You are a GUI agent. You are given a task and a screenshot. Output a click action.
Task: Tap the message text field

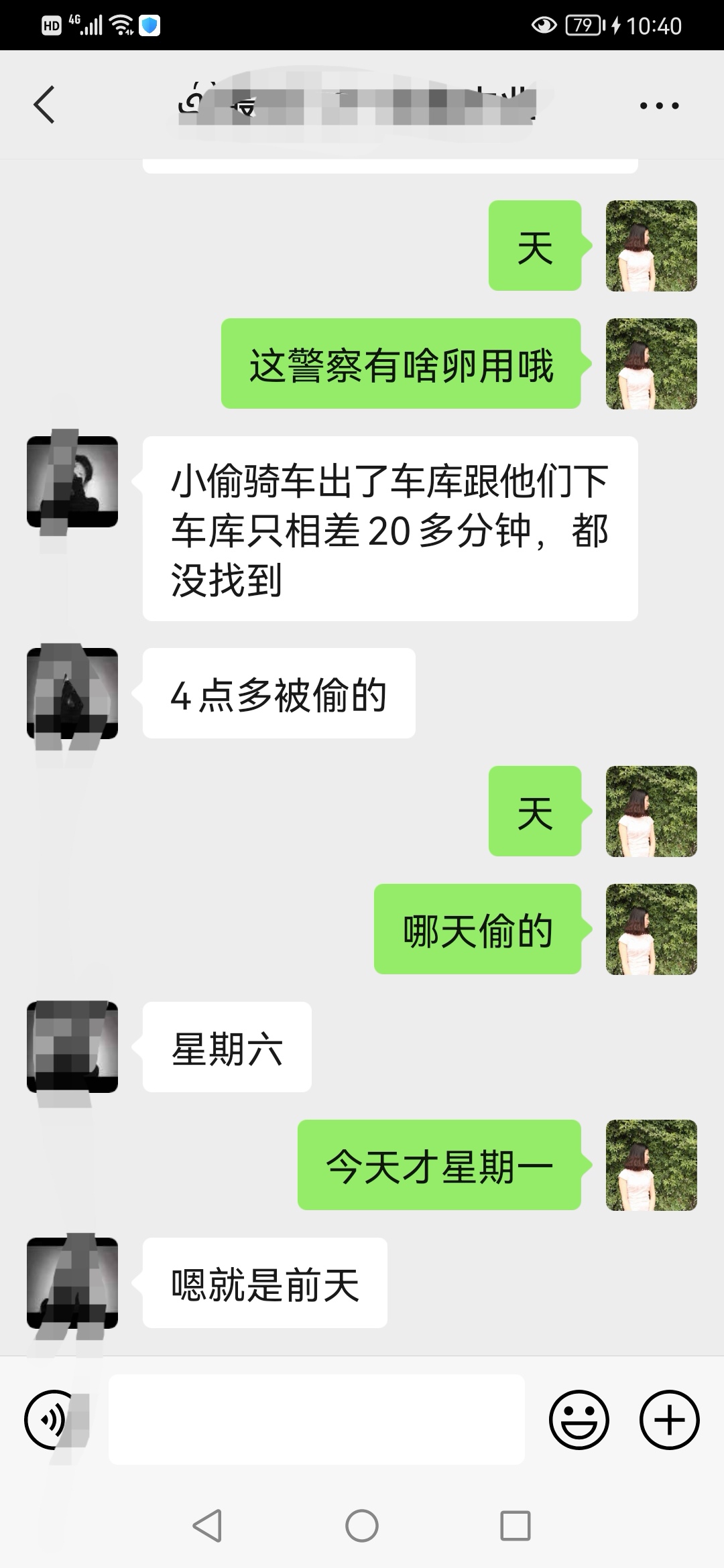316,1419
